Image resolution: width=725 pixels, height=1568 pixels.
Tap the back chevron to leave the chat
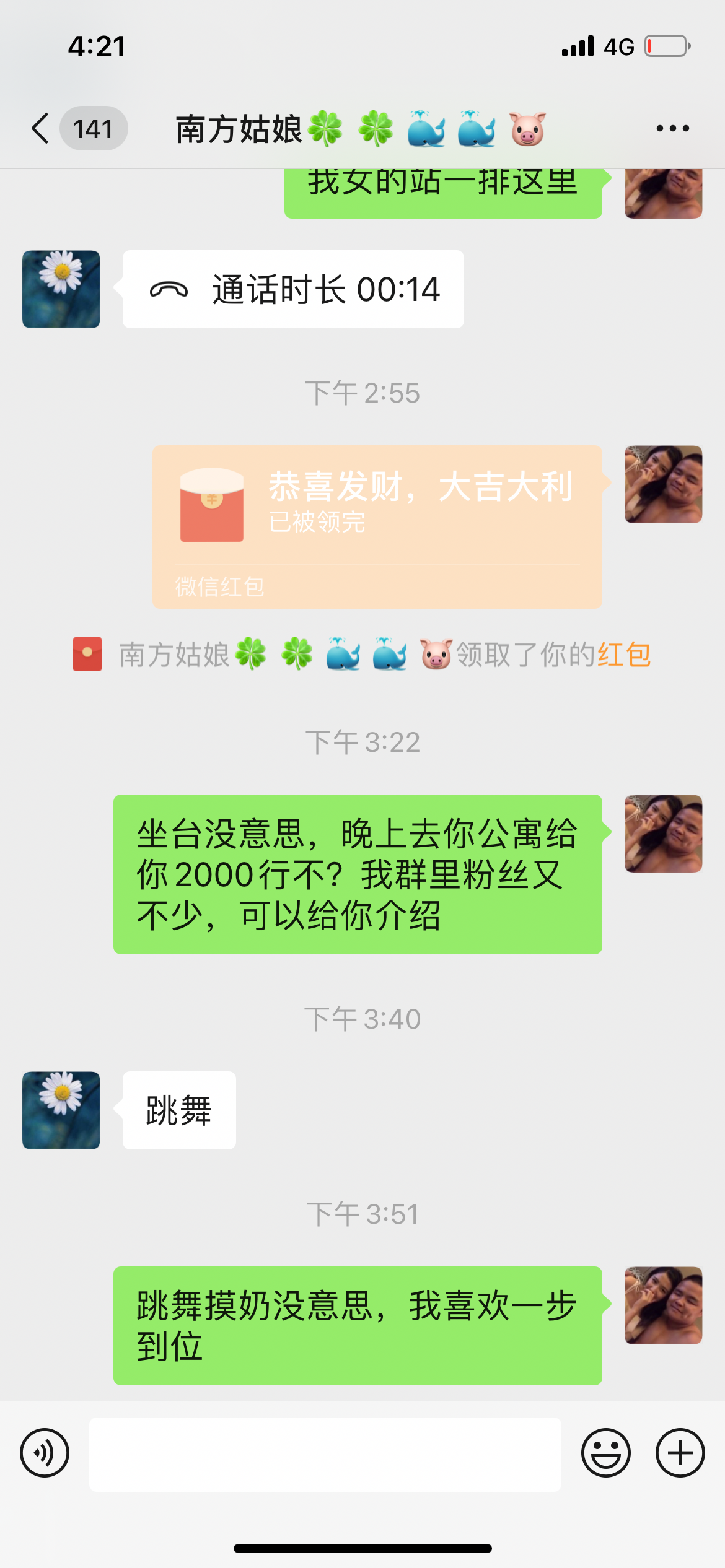tap(40, 128)
